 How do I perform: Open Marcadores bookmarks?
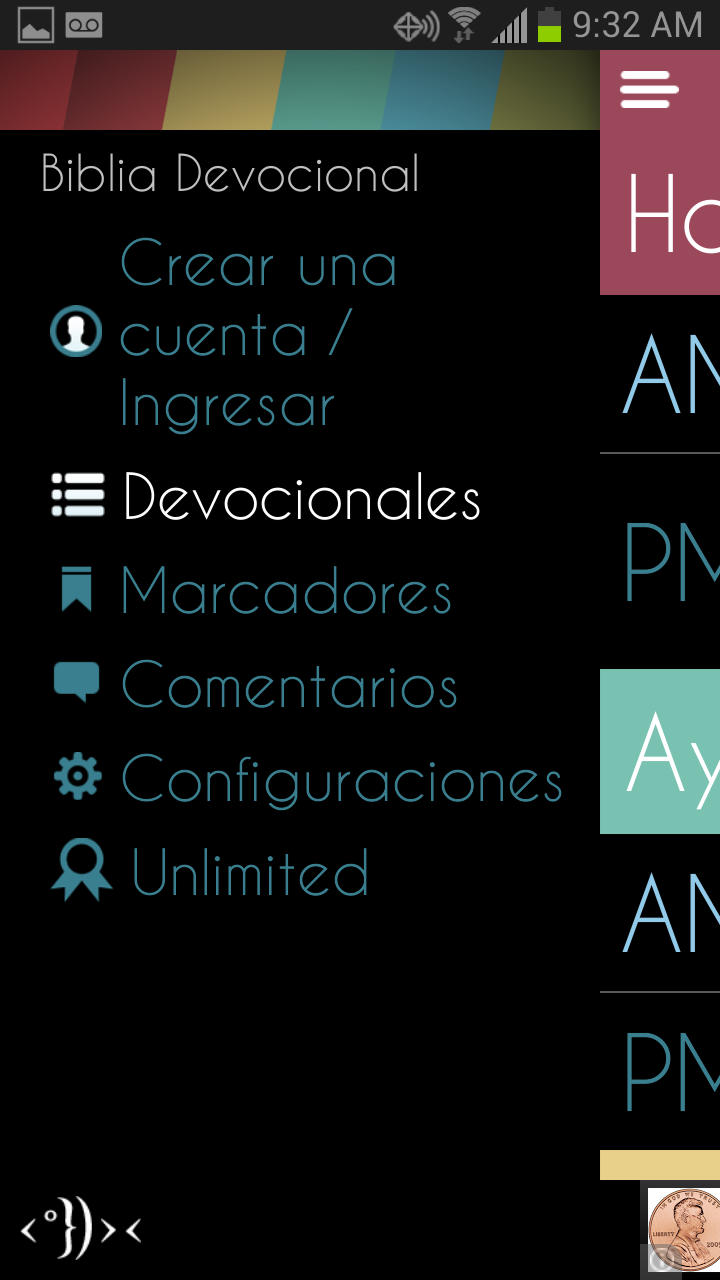[285, 591]
